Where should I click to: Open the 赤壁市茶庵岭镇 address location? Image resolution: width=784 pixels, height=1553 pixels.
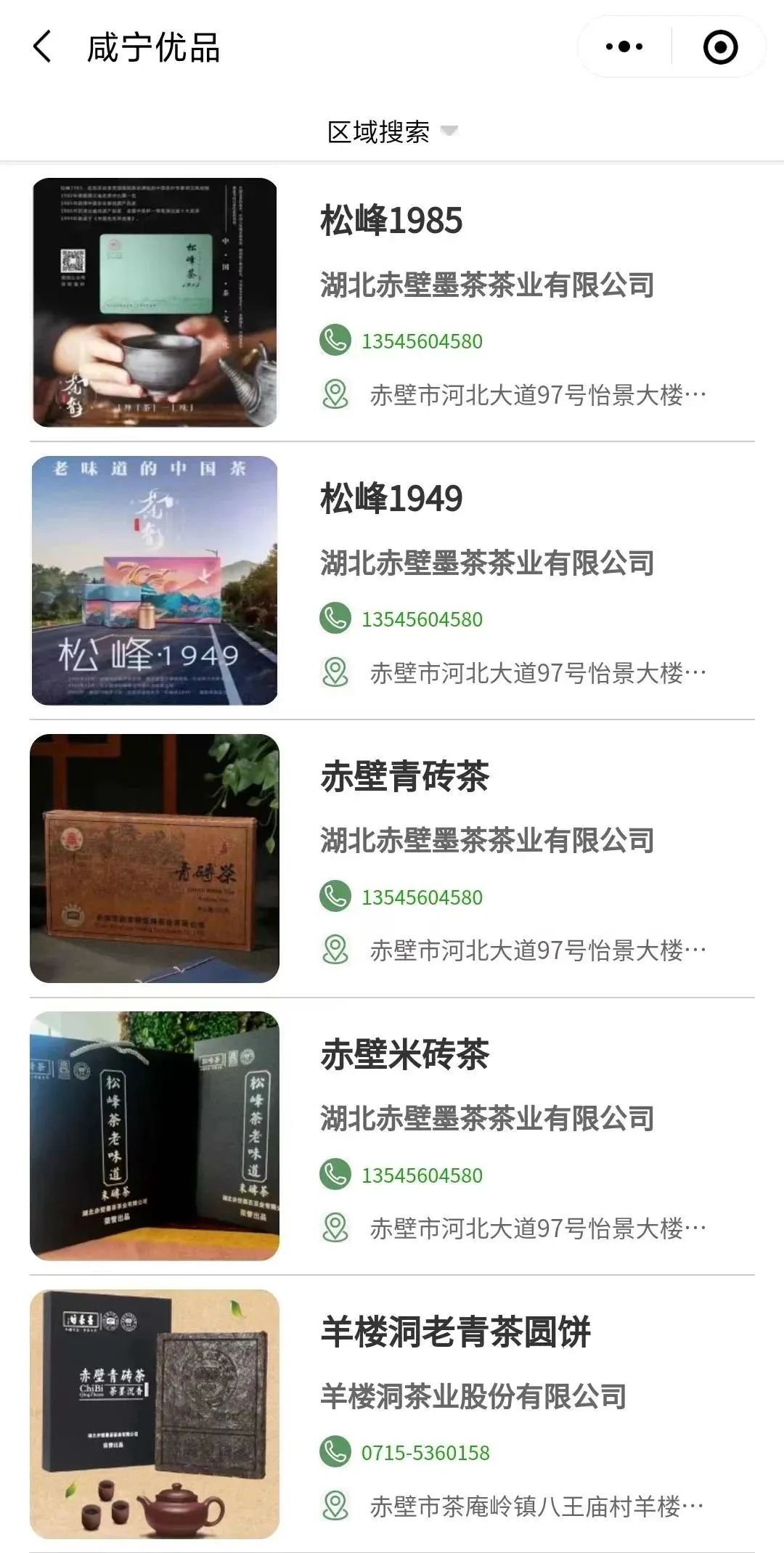pos(537,1507)
